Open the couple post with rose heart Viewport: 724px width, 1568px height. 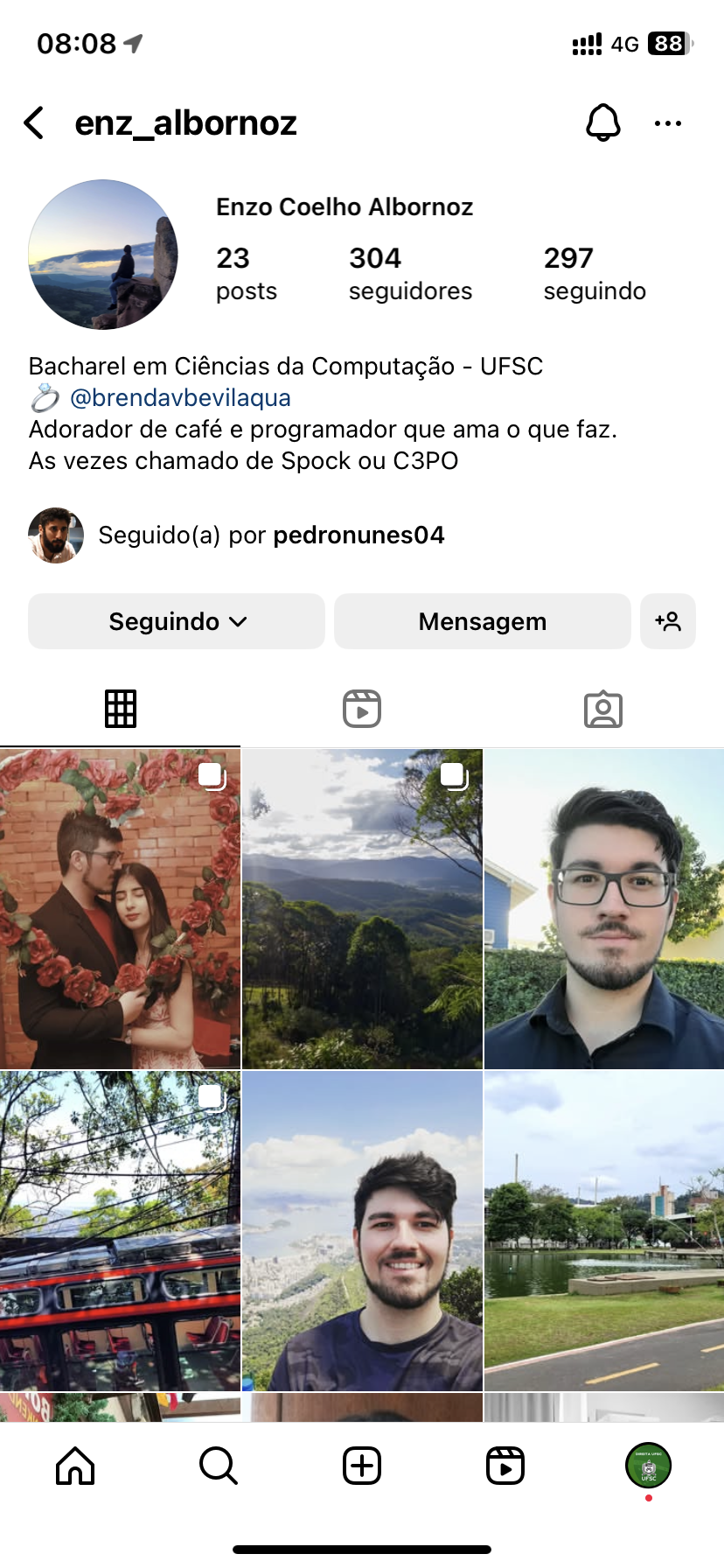120,908
